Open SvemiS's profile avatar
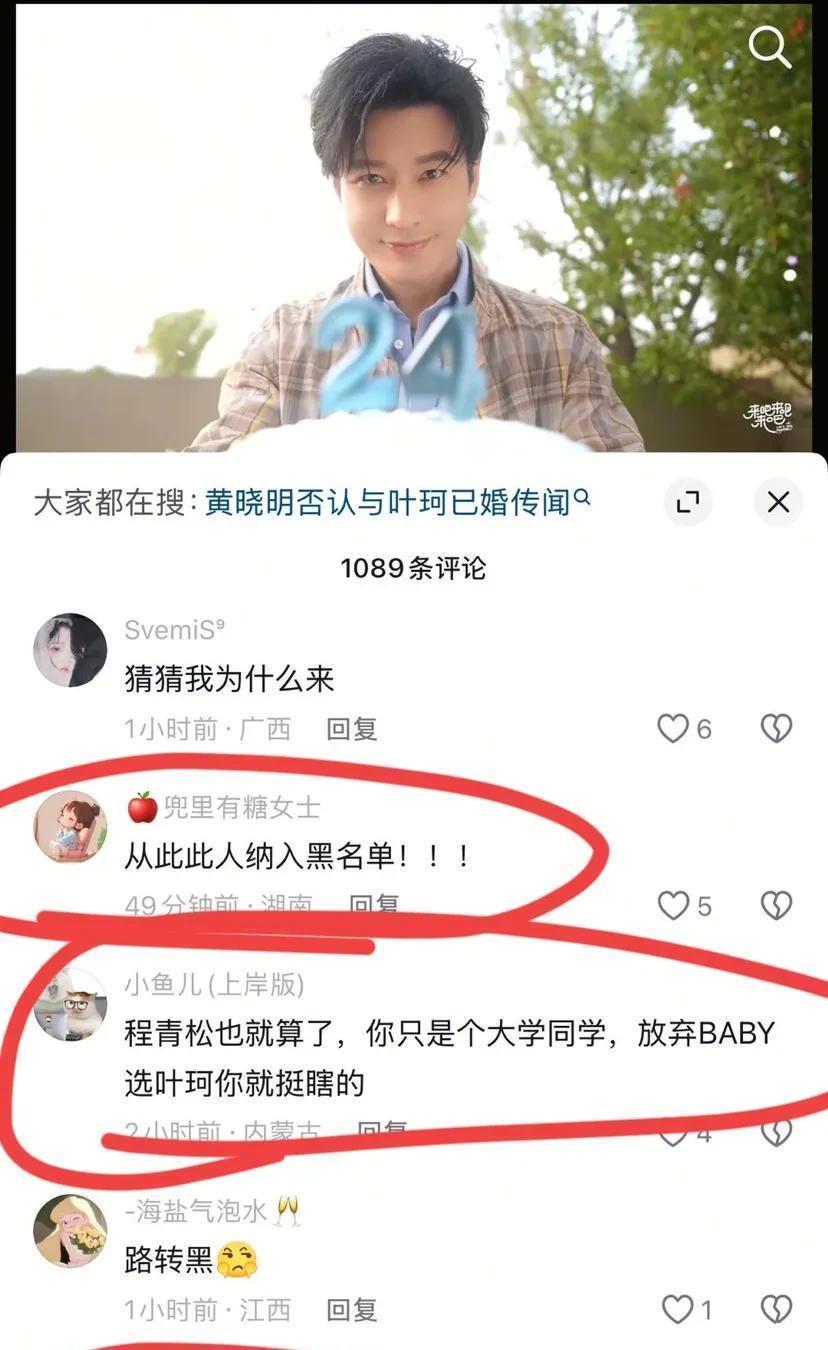The height and width of the screenshot is (1350, 828). [x=70, y=650]
